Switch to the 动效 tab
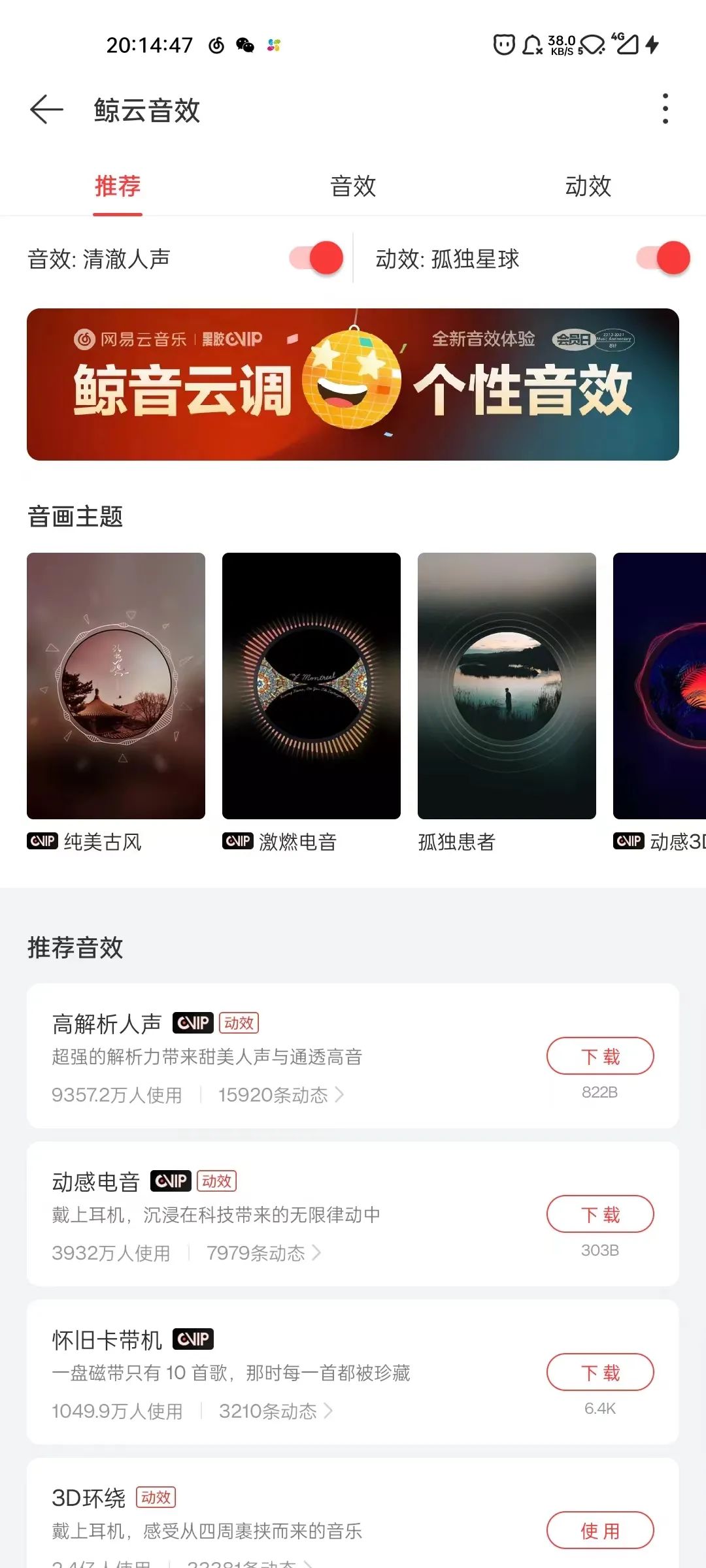706x1568 pixels. pyautogui.click(x=588, y=187)
